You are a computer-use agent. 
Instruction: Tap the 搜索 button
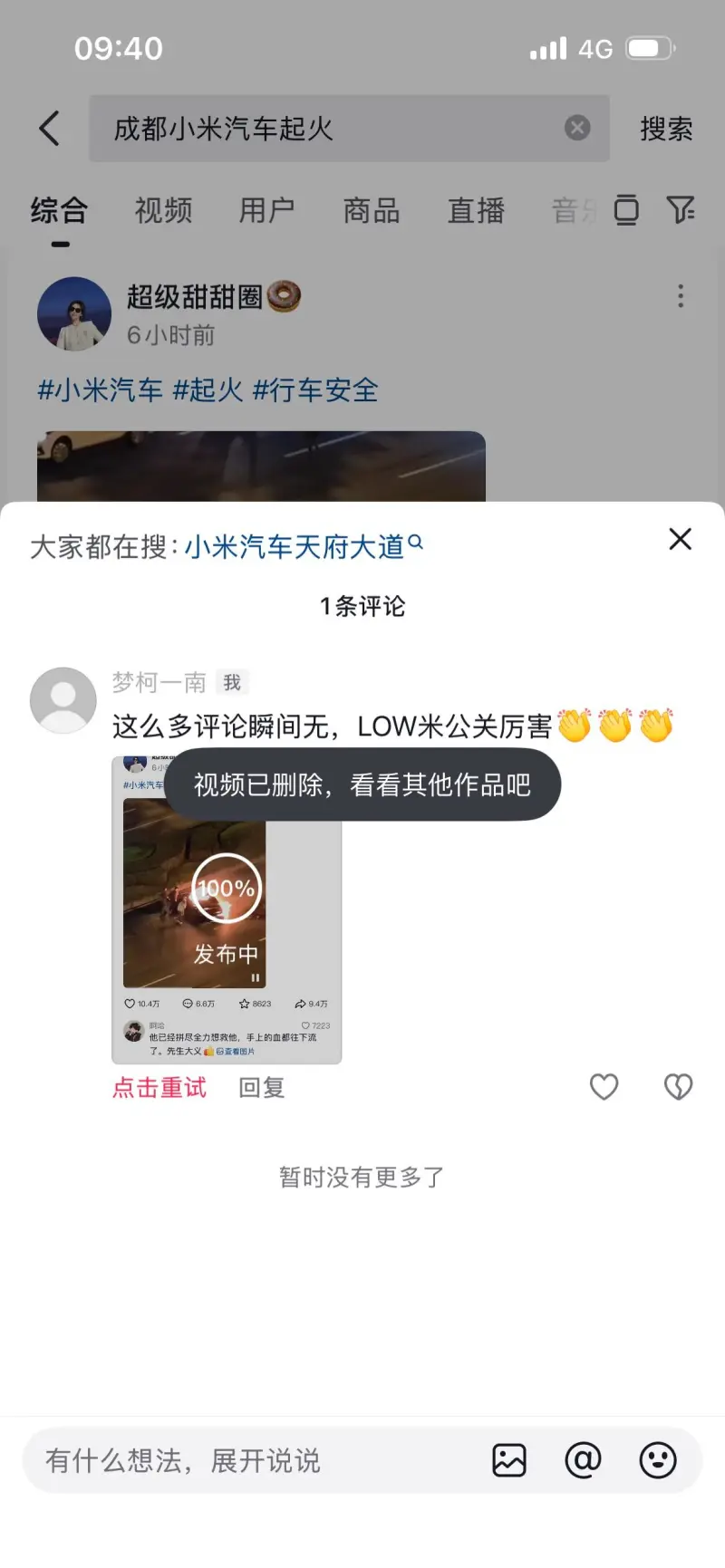(x=666, y=129)
